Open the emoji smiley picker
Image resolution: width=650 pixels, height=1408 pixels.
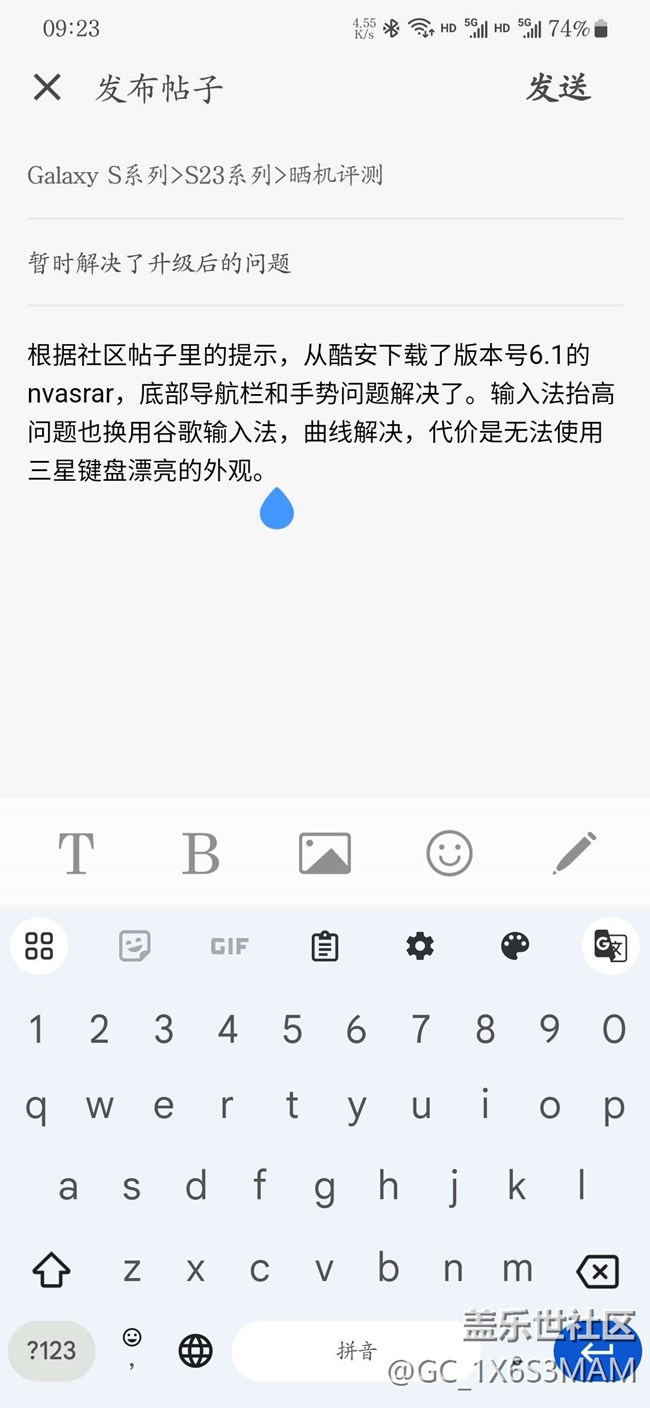[x=449, y=853]
